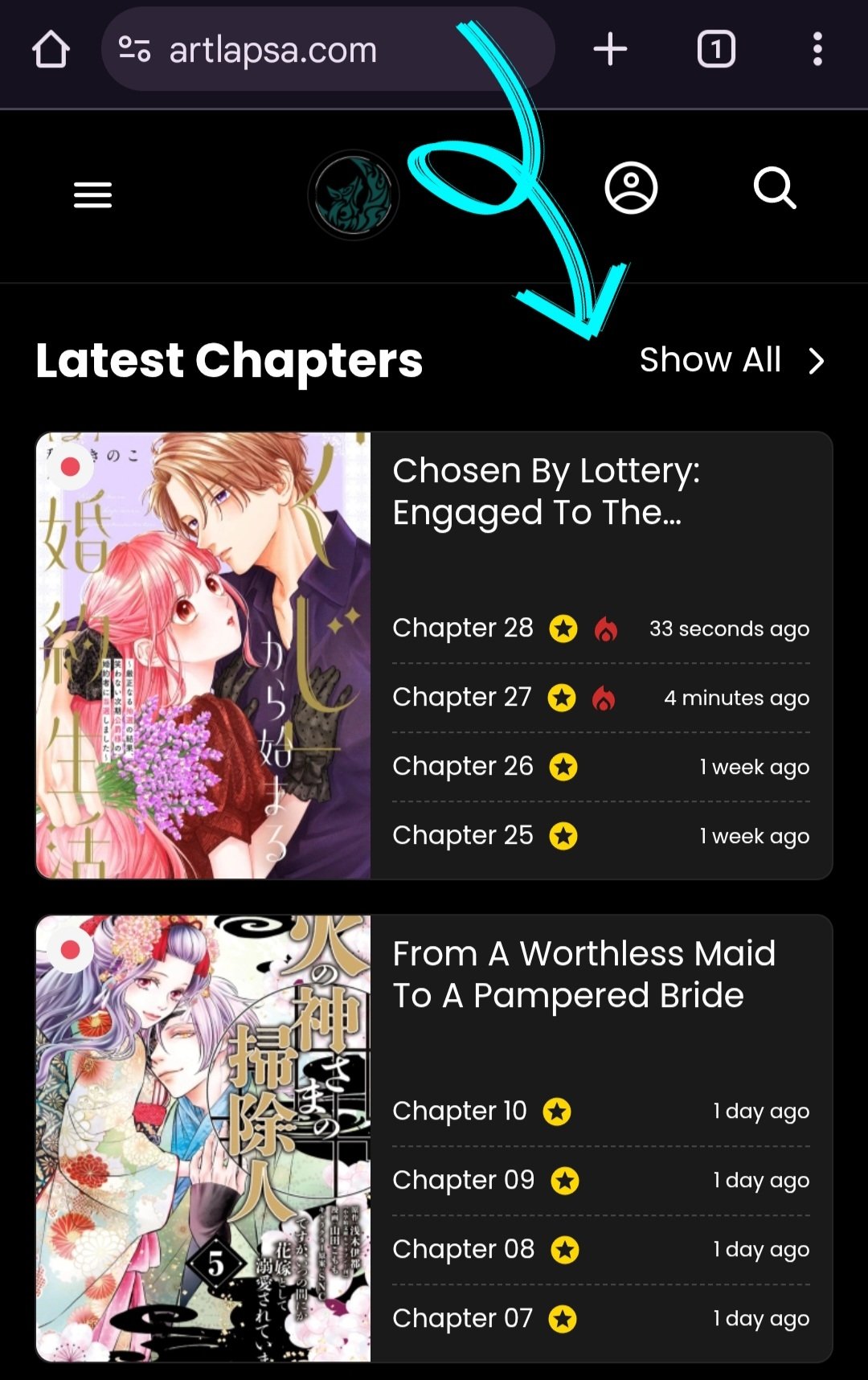Open the site search

(775, 189)
